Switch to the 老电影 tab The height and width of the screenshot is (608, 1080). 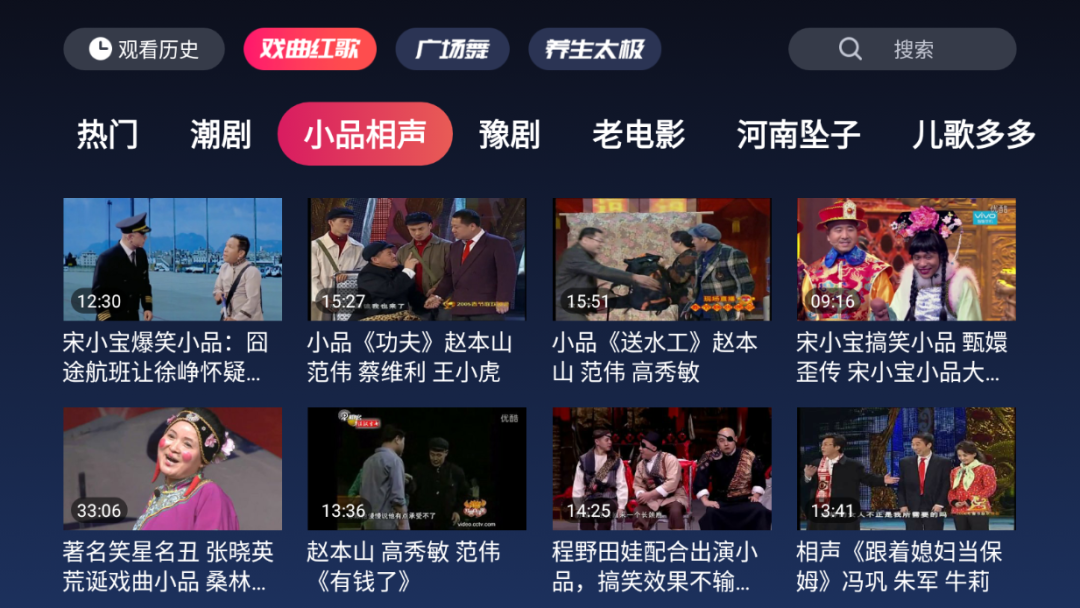pyautogui.click(x=638, y=134)
